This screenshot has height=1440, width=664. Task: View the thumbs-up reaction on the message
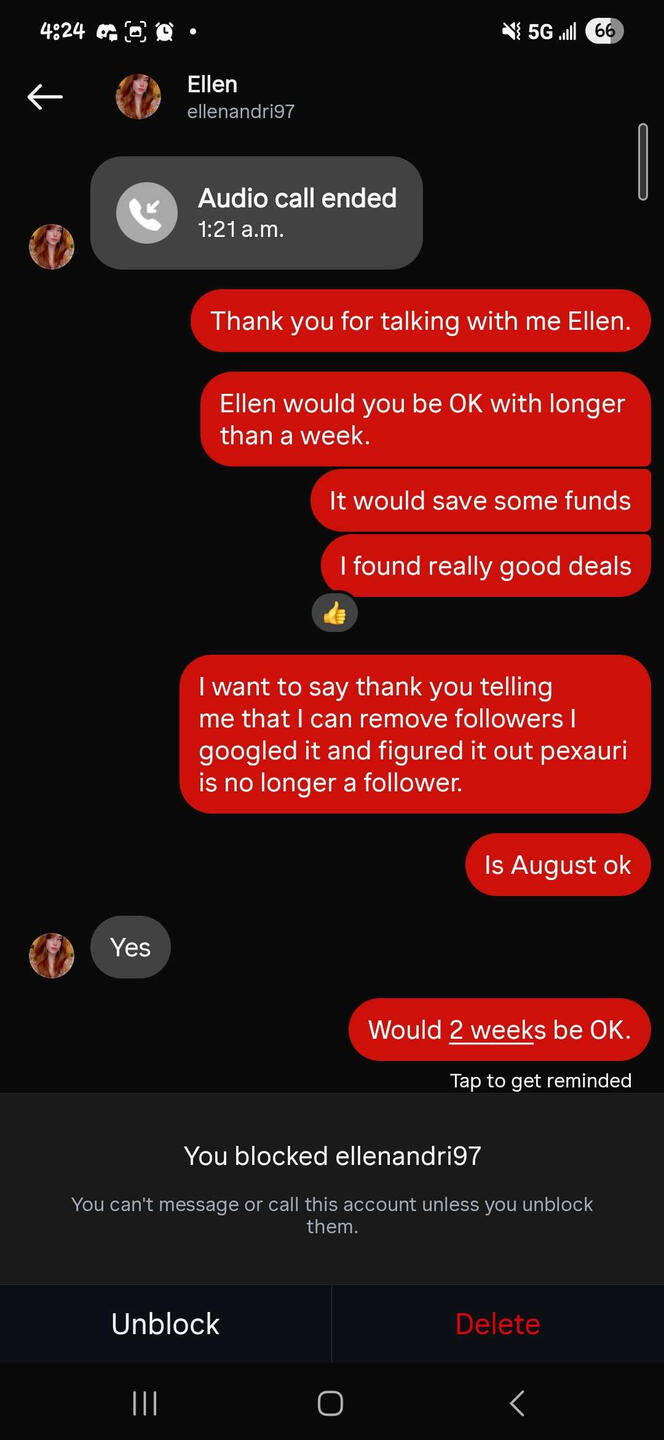(334, 613)
